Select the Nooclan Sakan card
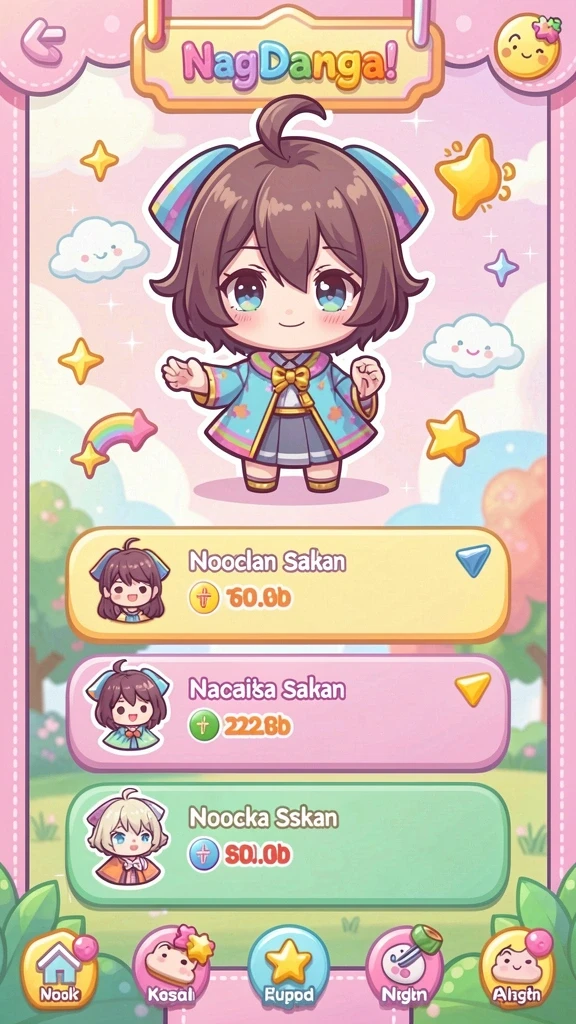The height and width of the screenshot is (1024, 576). click(x=288, y=584)
